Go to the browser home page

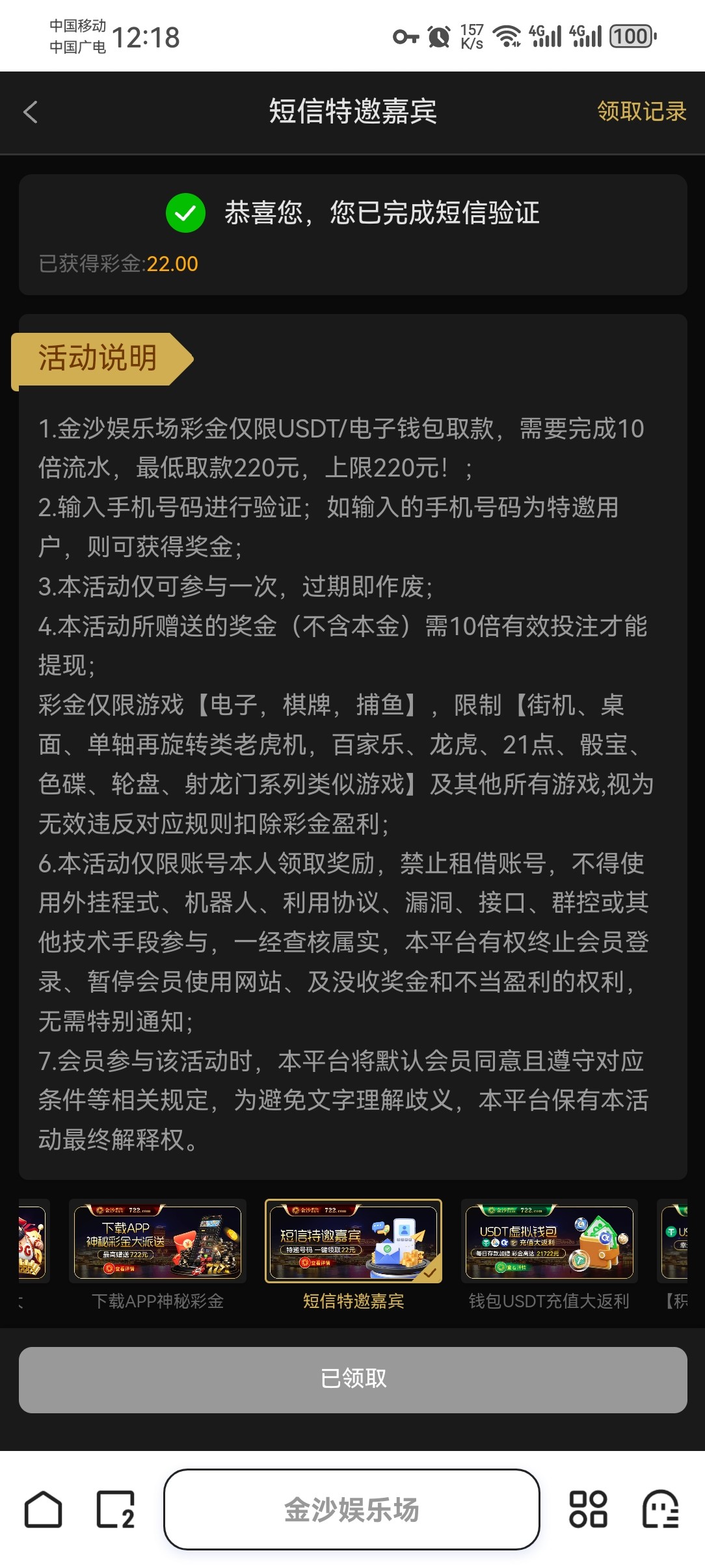tap(44, 1509)
